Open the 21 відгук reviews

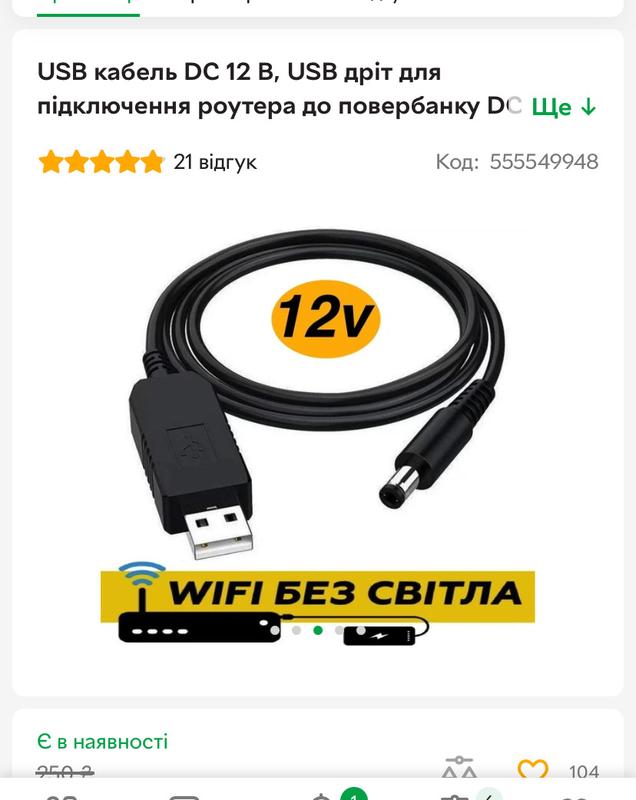coord(214,162)
